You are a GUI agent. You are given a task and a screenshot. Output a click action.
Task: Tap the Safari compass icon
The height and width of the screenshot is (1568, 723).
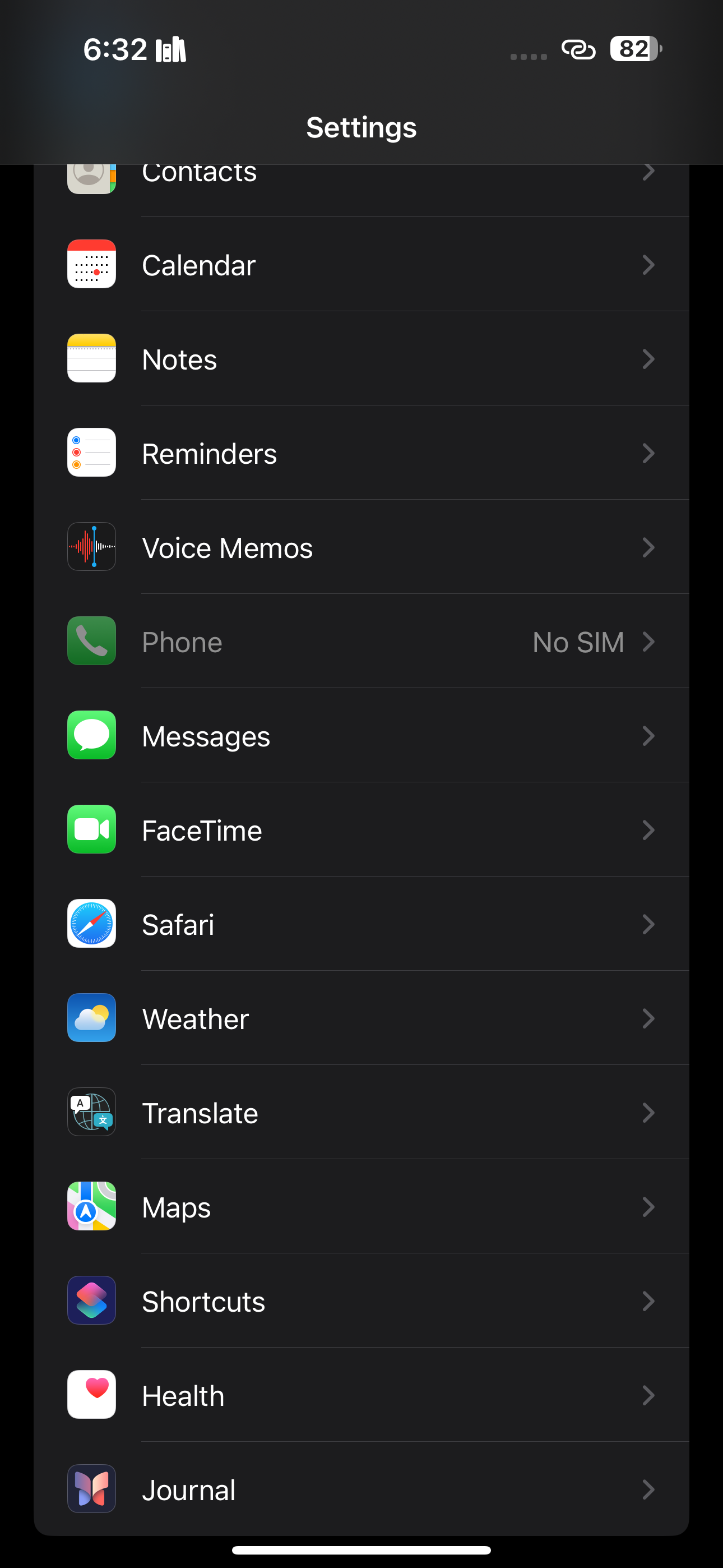coord(91,924)
